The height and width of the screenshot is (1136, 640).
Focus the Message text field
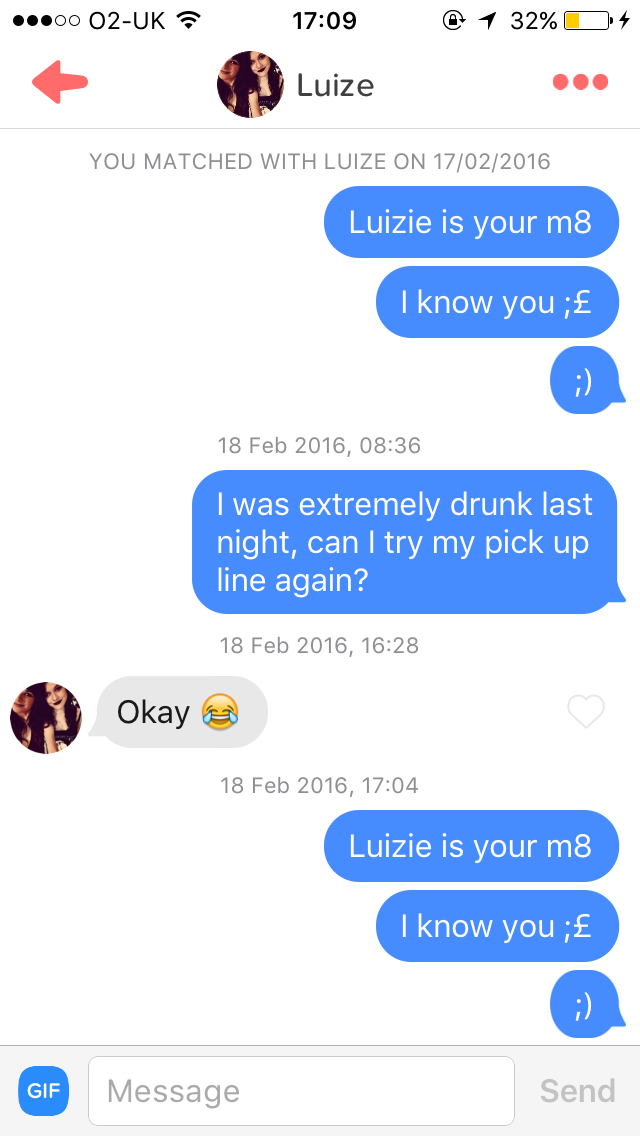(300, 1091)
